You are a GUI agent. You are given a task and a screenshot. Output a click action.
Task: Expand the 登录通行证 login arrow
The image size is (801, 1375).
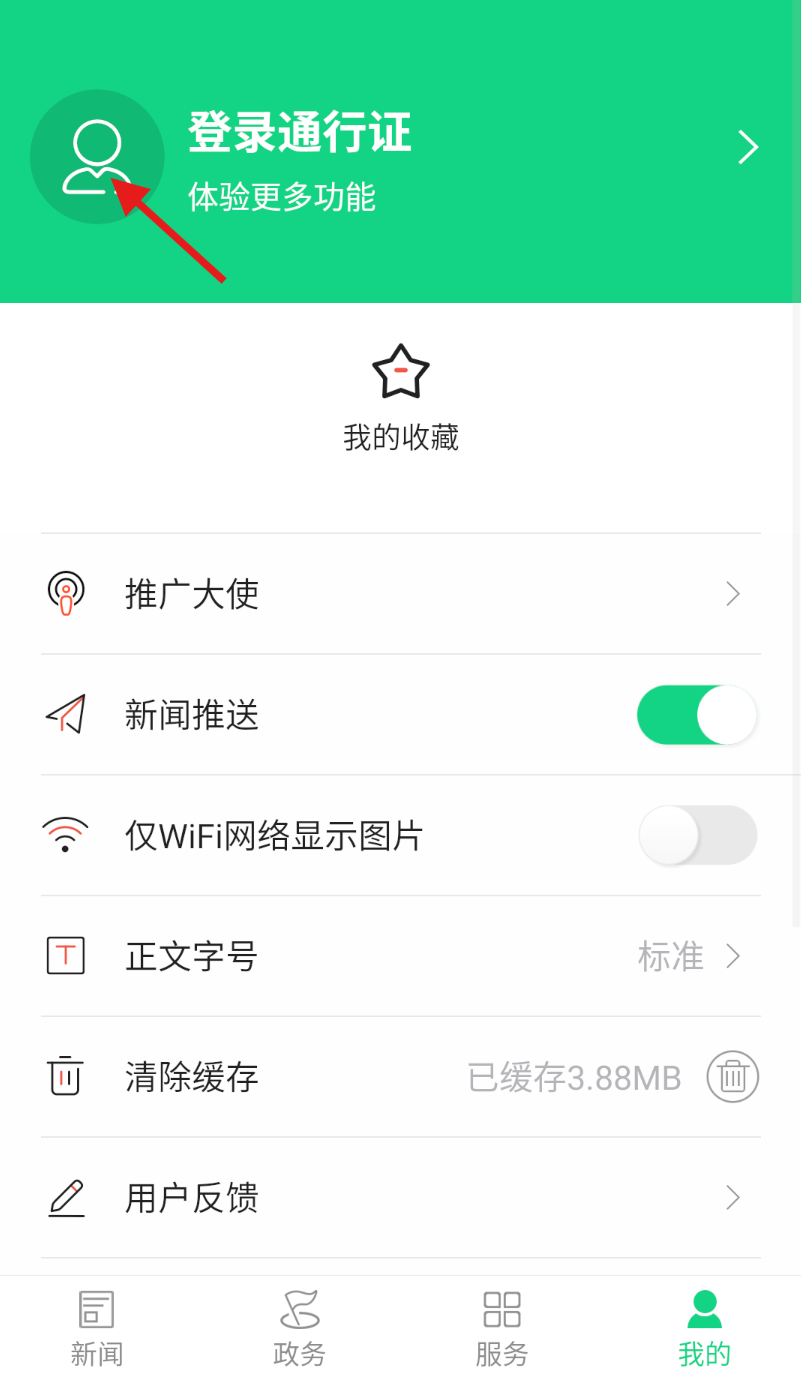(x=748, y=147)
